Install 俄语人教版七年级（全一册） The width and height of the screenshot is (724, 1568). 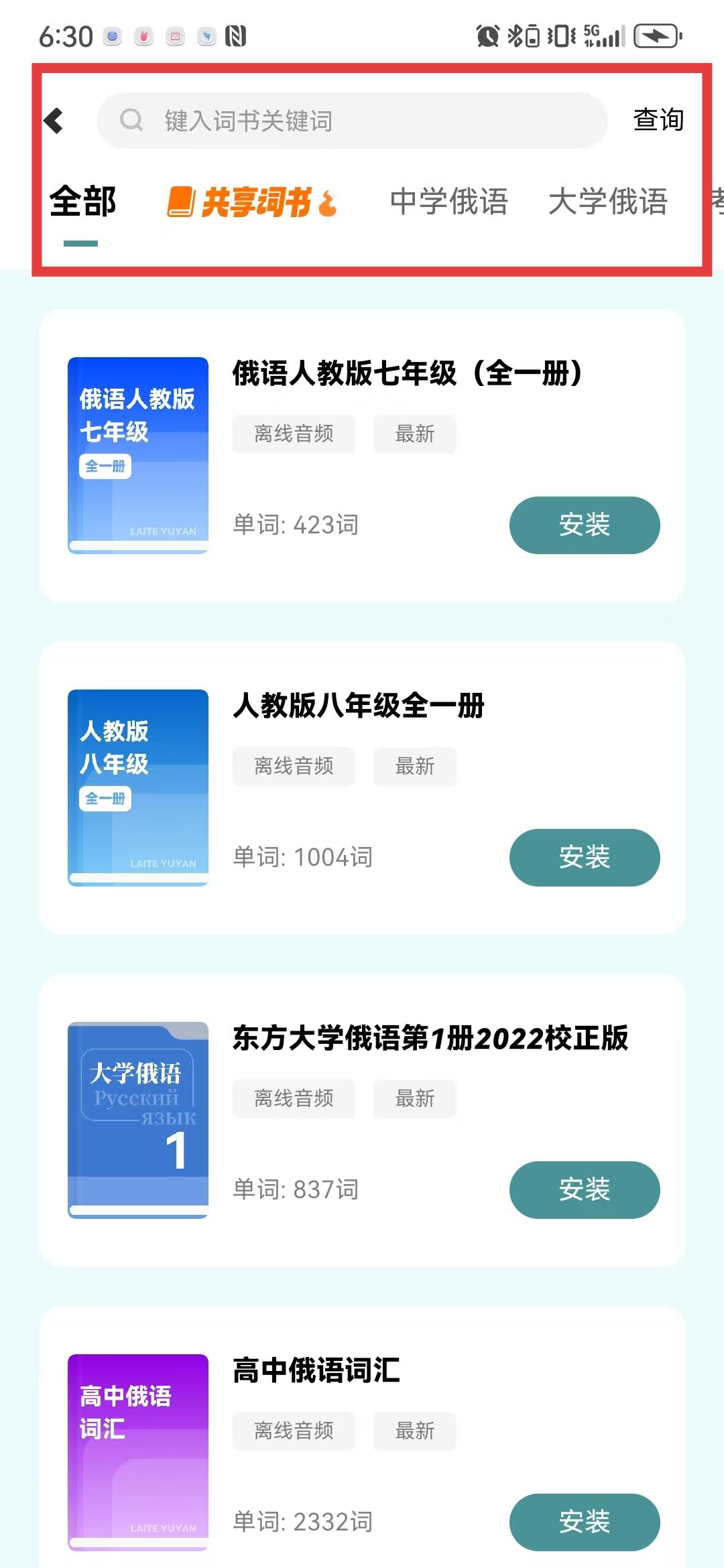tap(584, 525)
